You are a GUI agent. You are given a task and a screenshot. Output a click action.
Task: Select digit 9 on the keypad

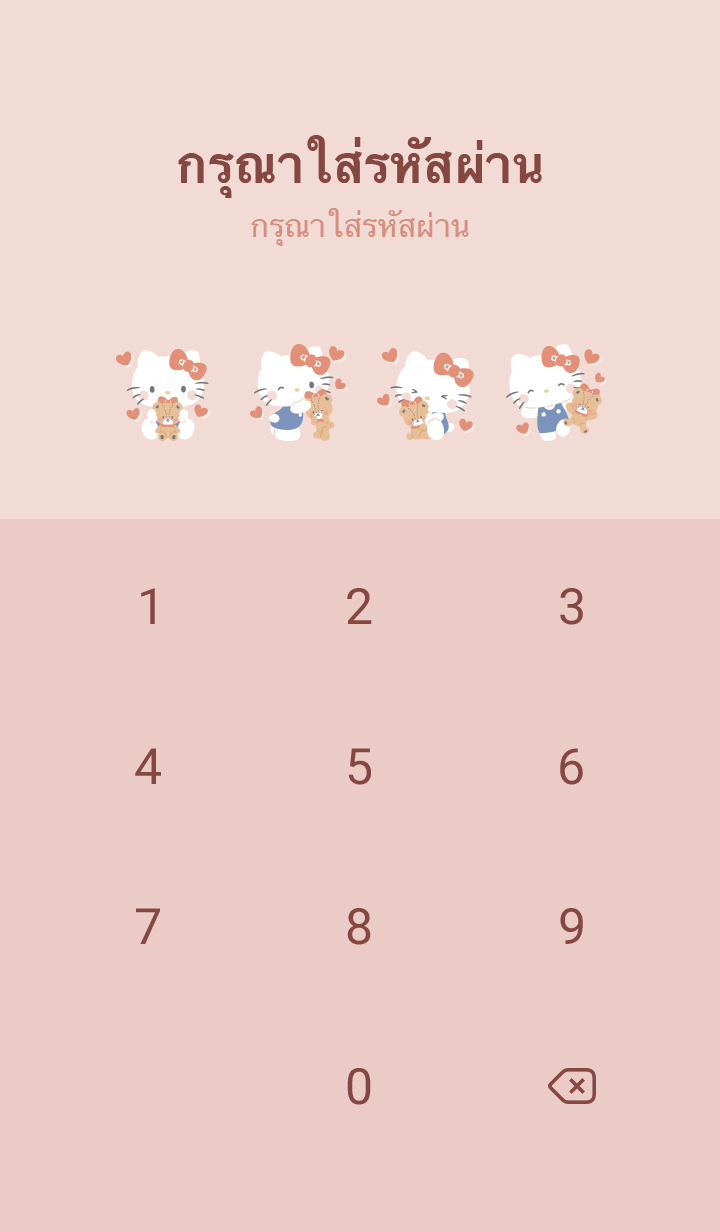[571, 927]
